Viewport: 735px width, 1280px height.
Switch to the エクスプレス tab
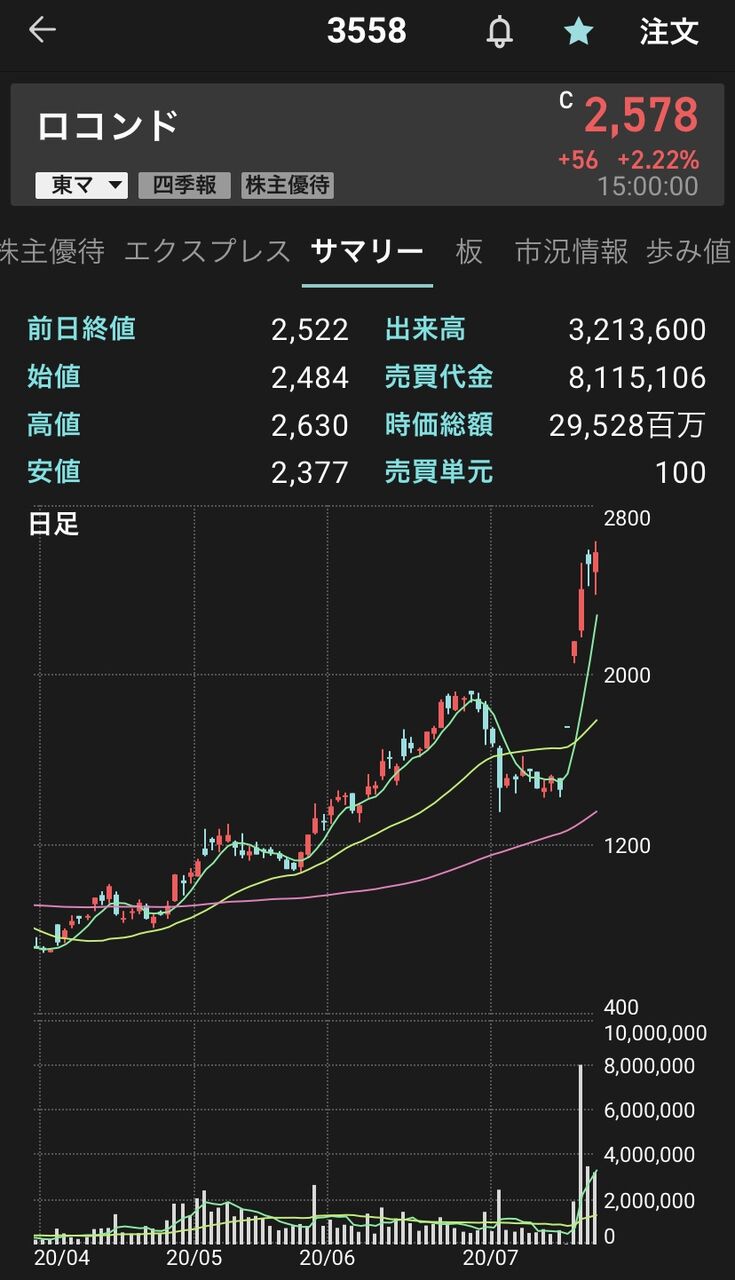click(x=207, y=252)
